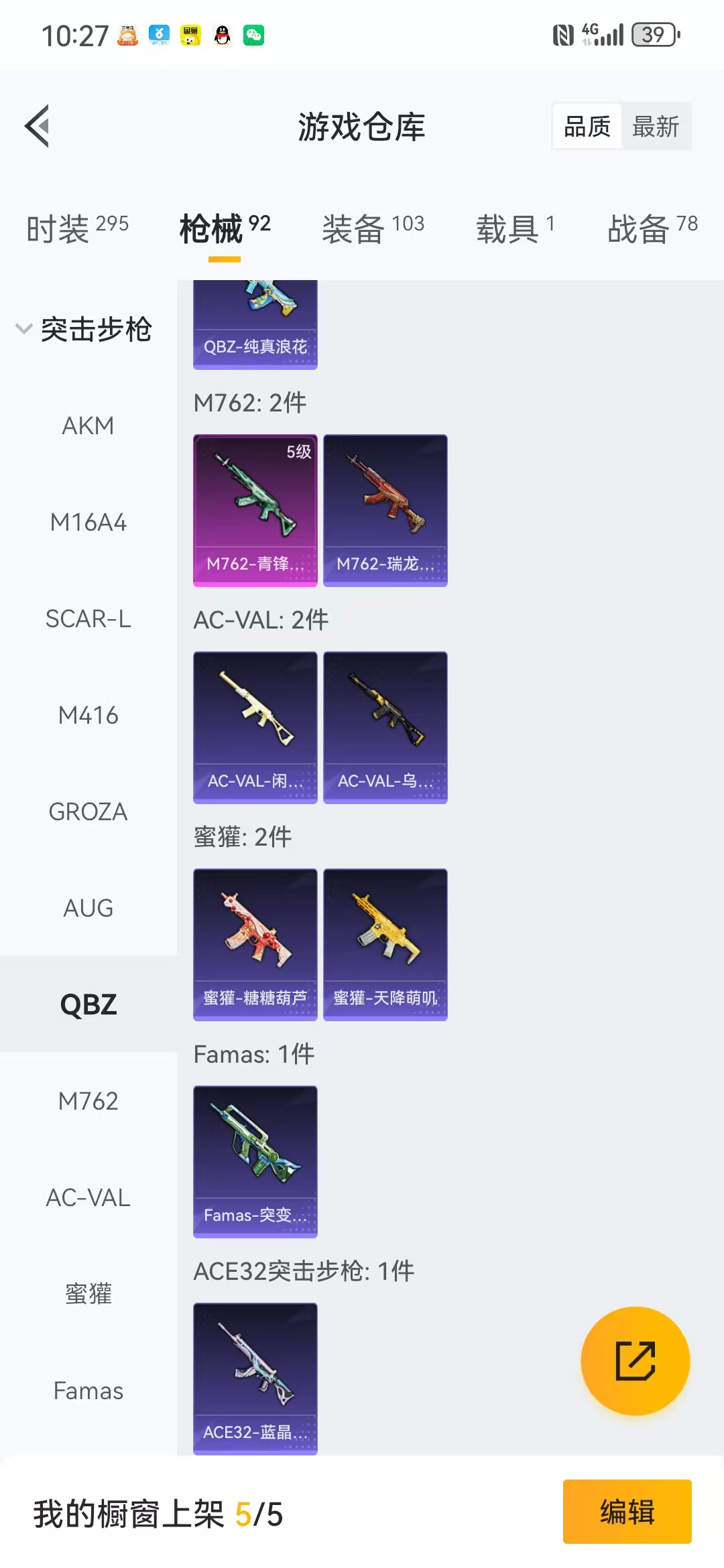Select SCAR-L in the sidebar
This screenshot has height=1568, width=724.
coord(88,618)
